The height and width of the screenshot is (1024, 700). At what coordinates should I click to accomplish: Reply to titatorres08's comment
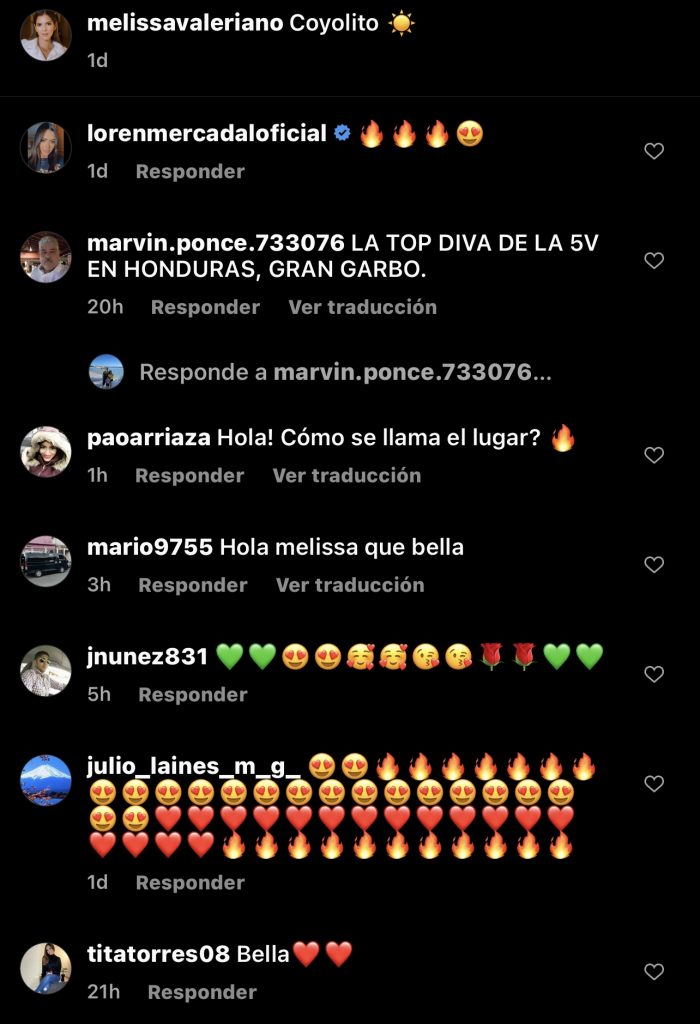(202, 992)
